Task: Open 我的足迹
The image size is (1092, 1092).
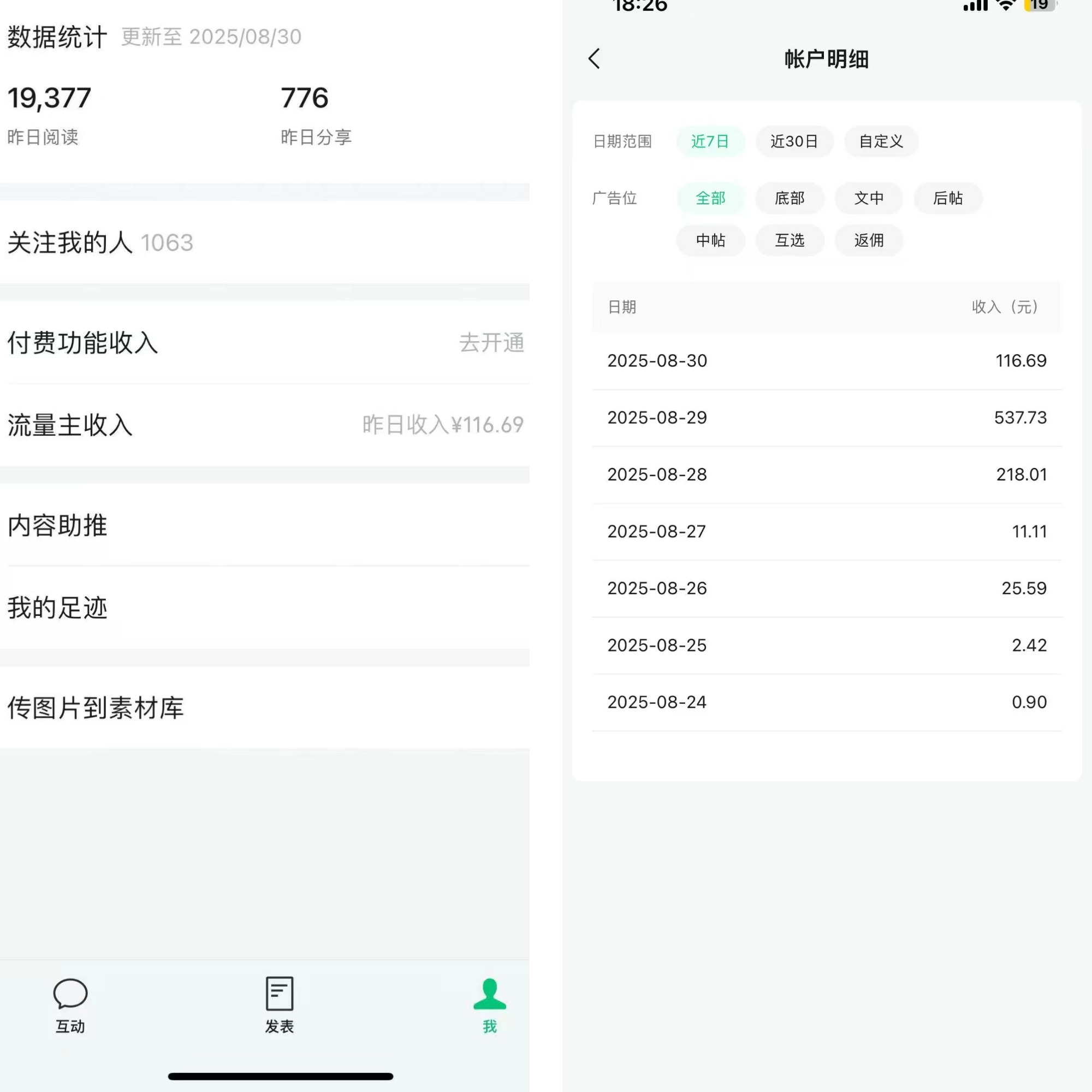Action: coord(264,608)
